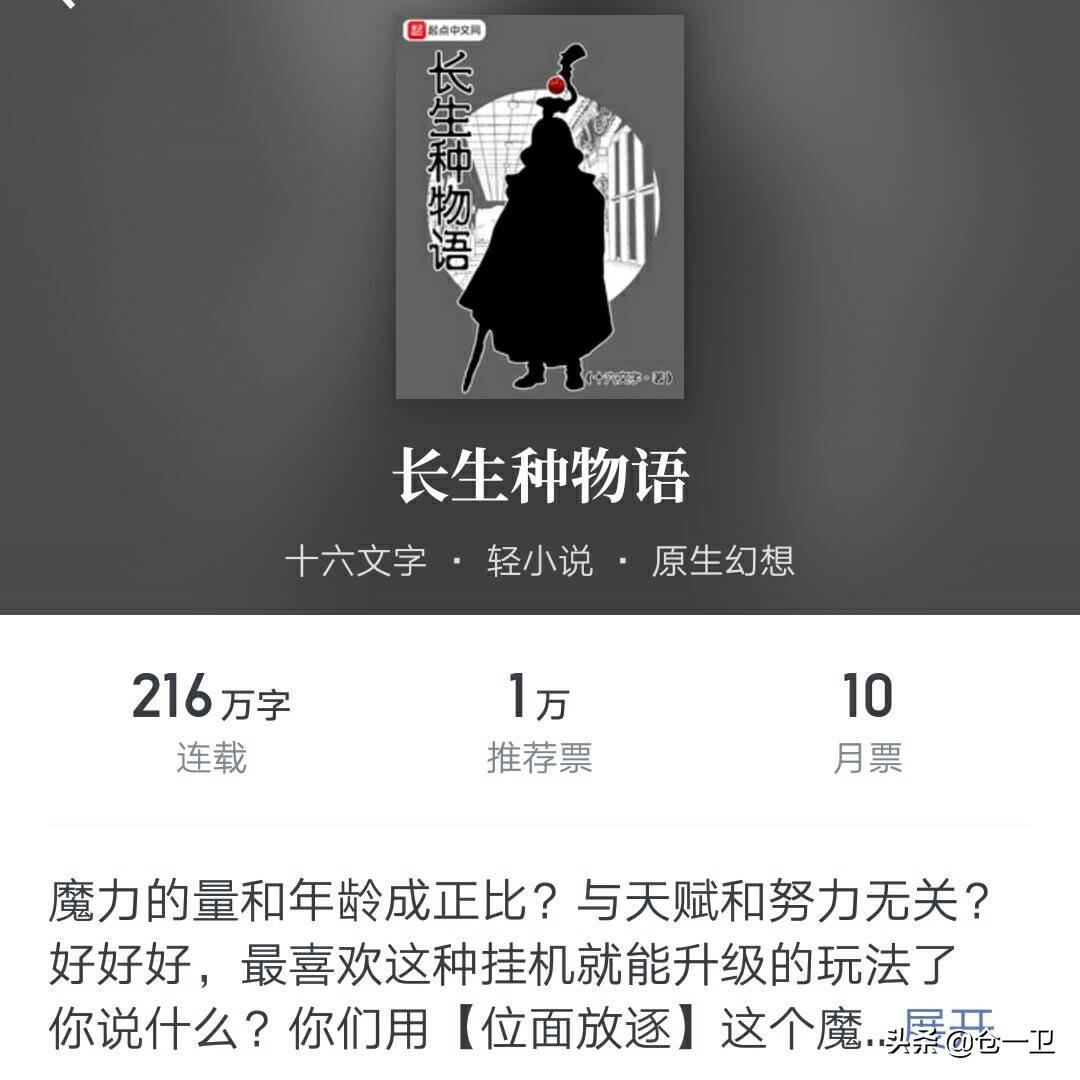View the 长生种物语 book cover
Screen dimensions: 1080x1080
click(x=540, y=207)
